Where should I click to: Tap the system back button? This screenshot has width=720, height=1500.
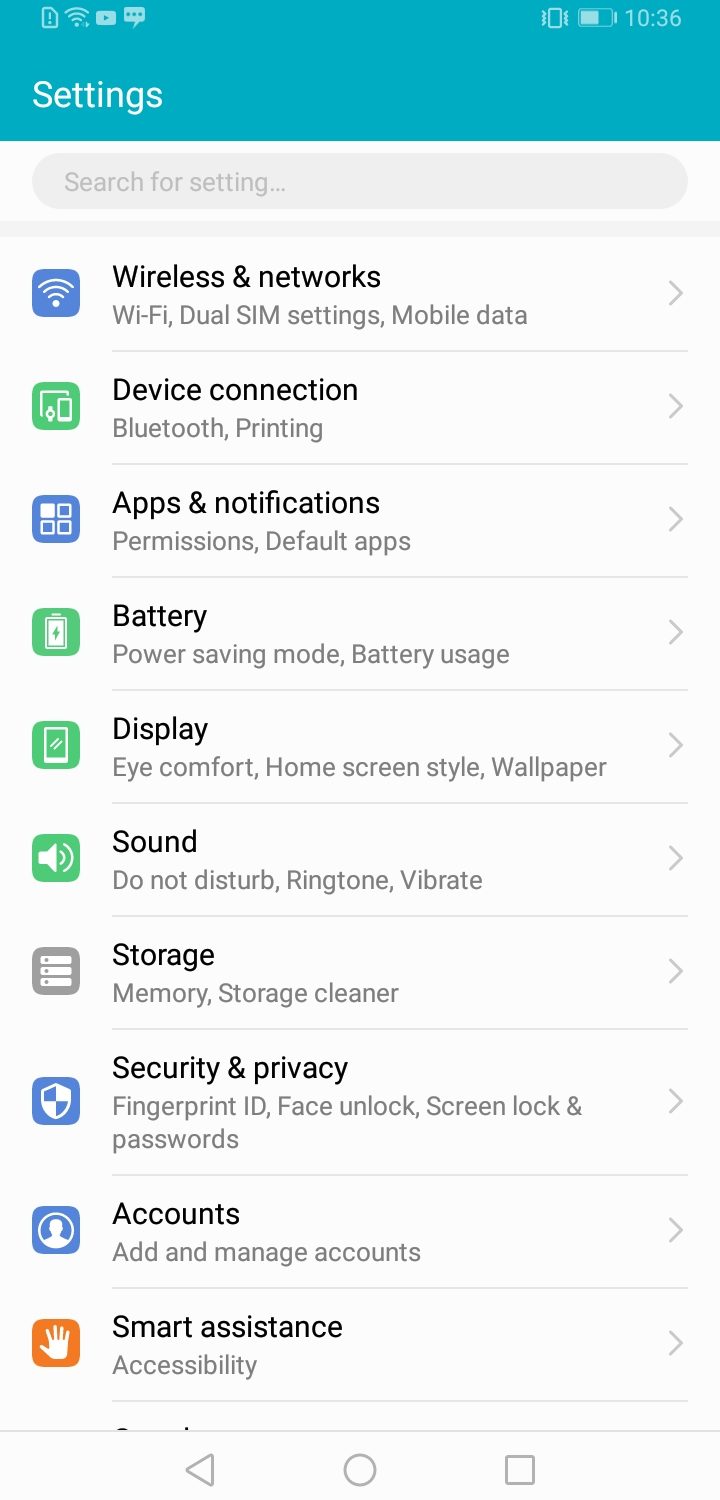click(200, 1469)
